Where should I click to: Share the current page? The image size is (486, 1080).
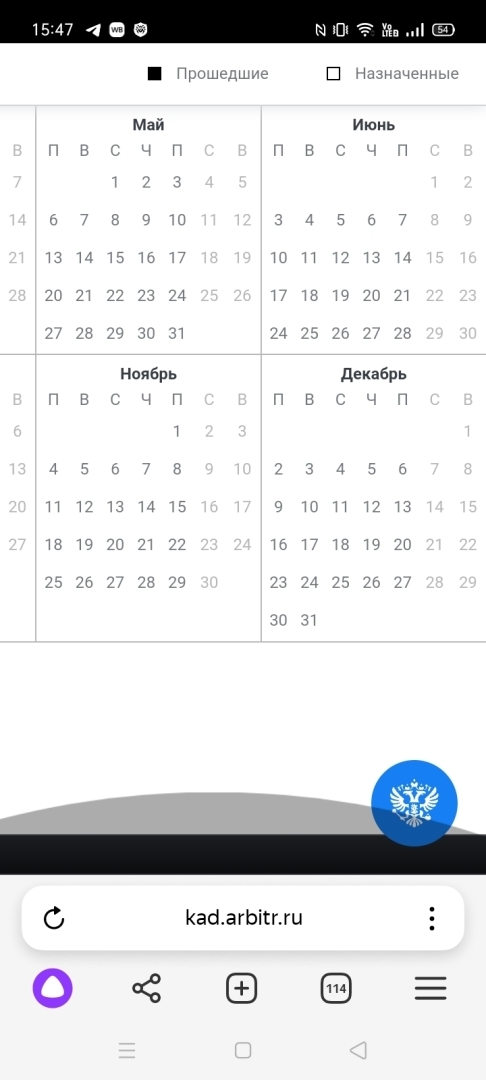[x=147, y=988]
